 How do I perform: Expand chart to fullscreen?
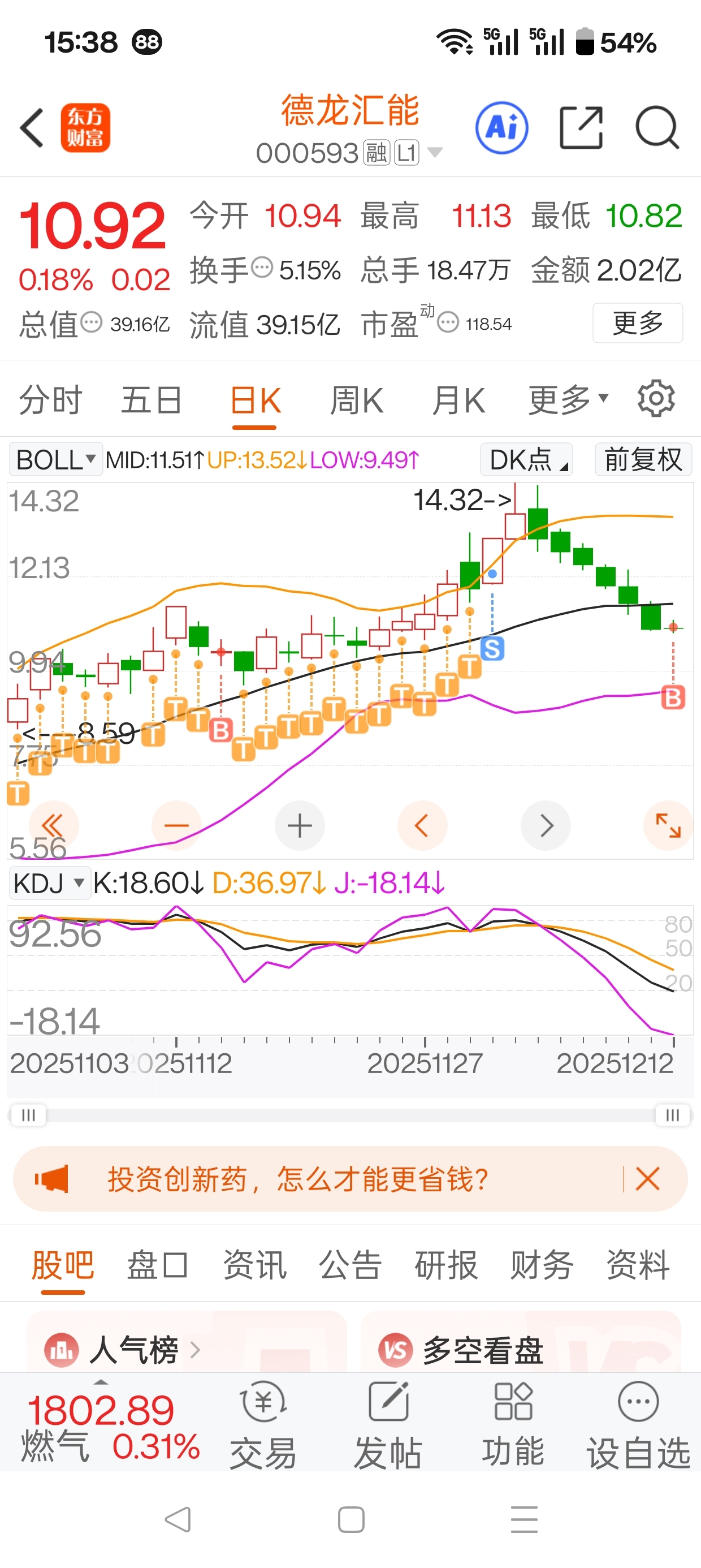pos(668,825)
